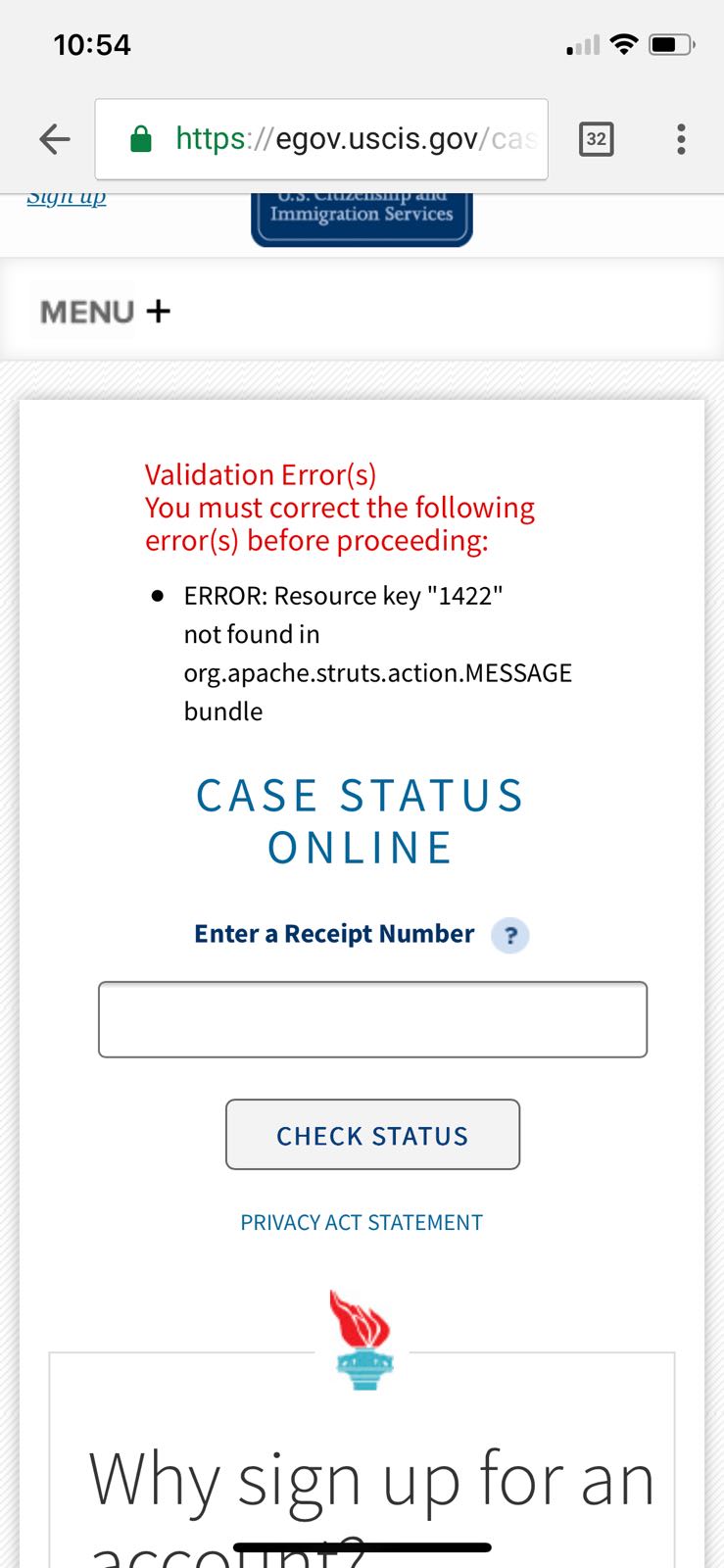The height and width of the screenshot is (1568, 724).
Task: Open the USCIS logo home link
Action: pos(362,218)
